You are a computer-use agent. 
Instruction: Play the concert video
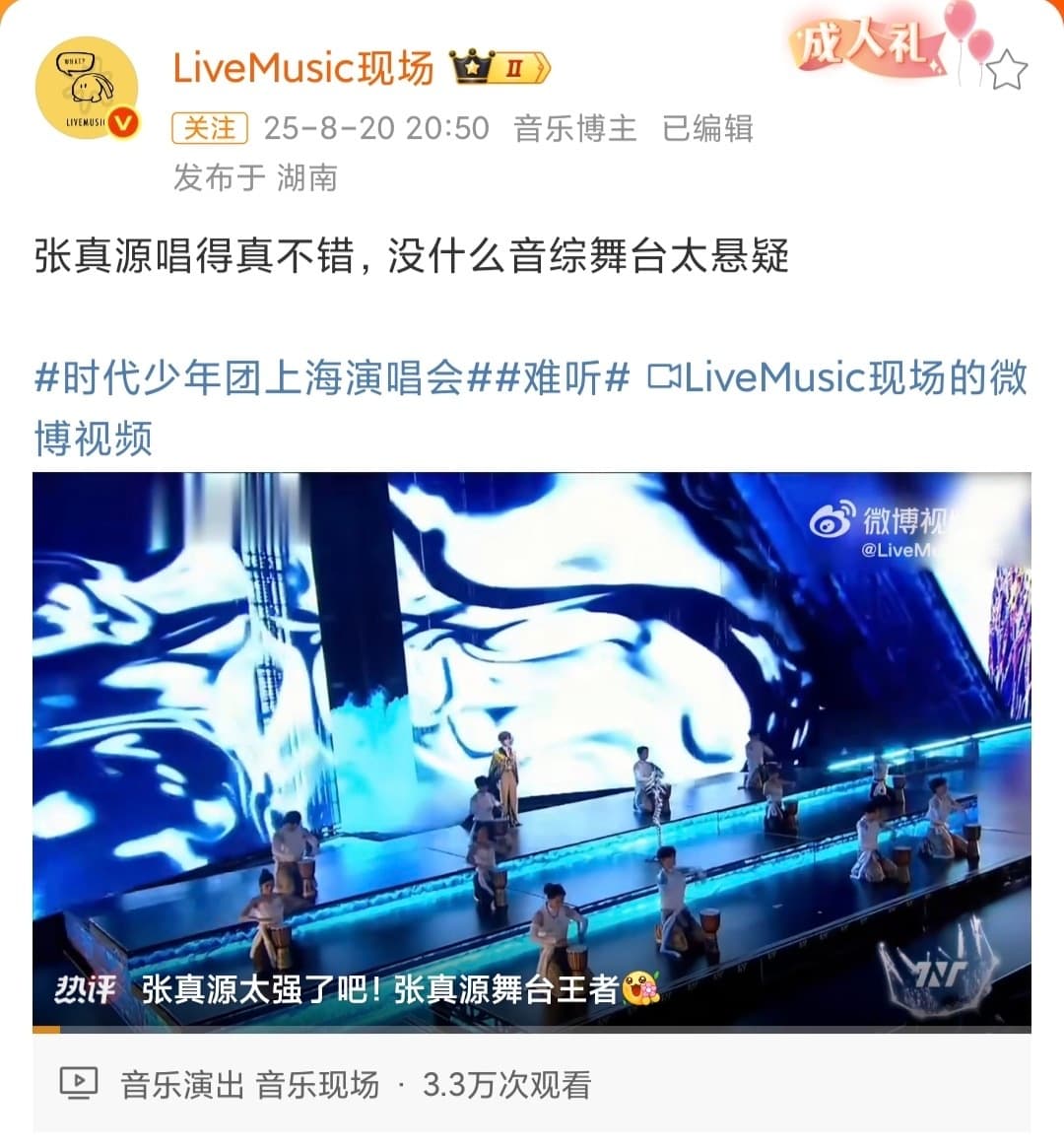[x=531, y=749]
